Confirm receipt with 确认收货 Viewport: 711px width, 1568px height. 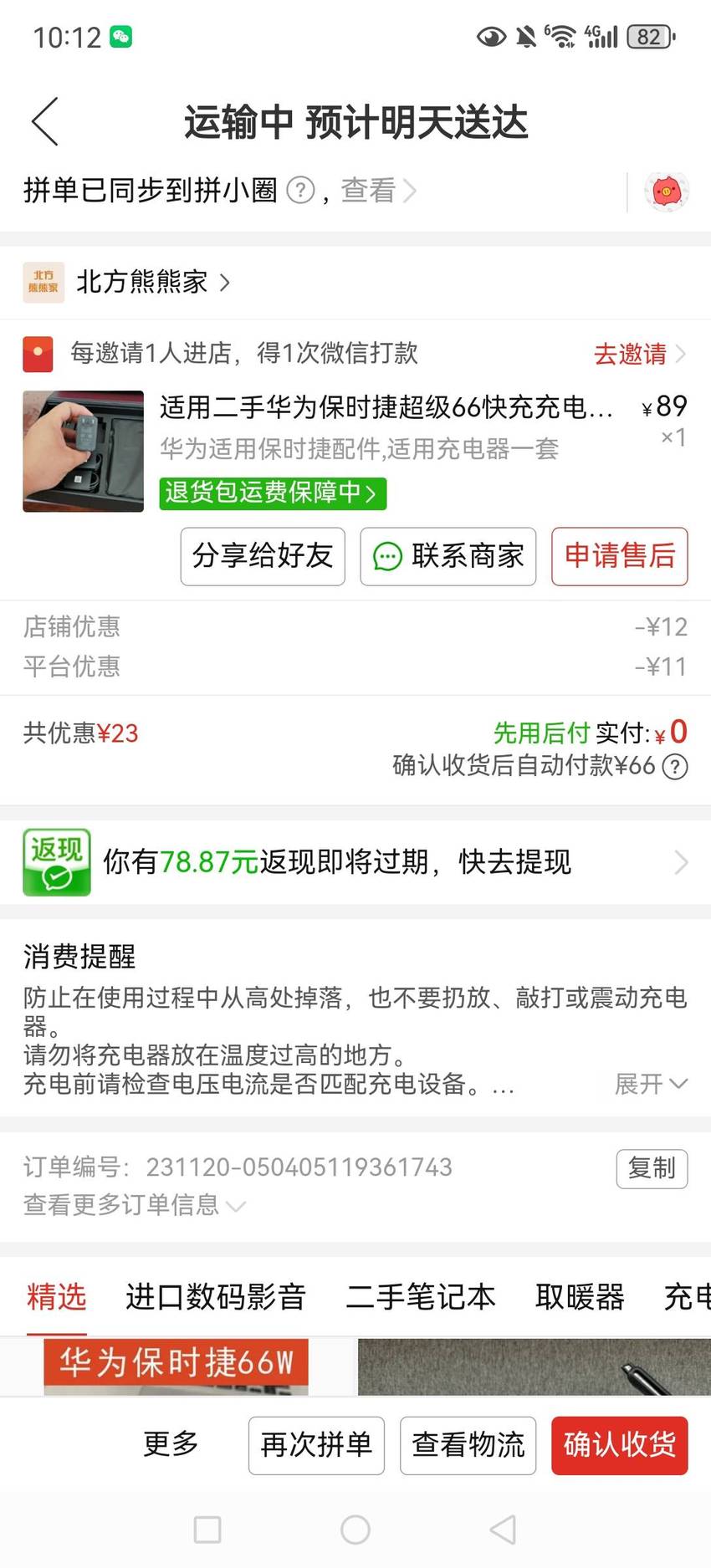[x=620, y=1445]
